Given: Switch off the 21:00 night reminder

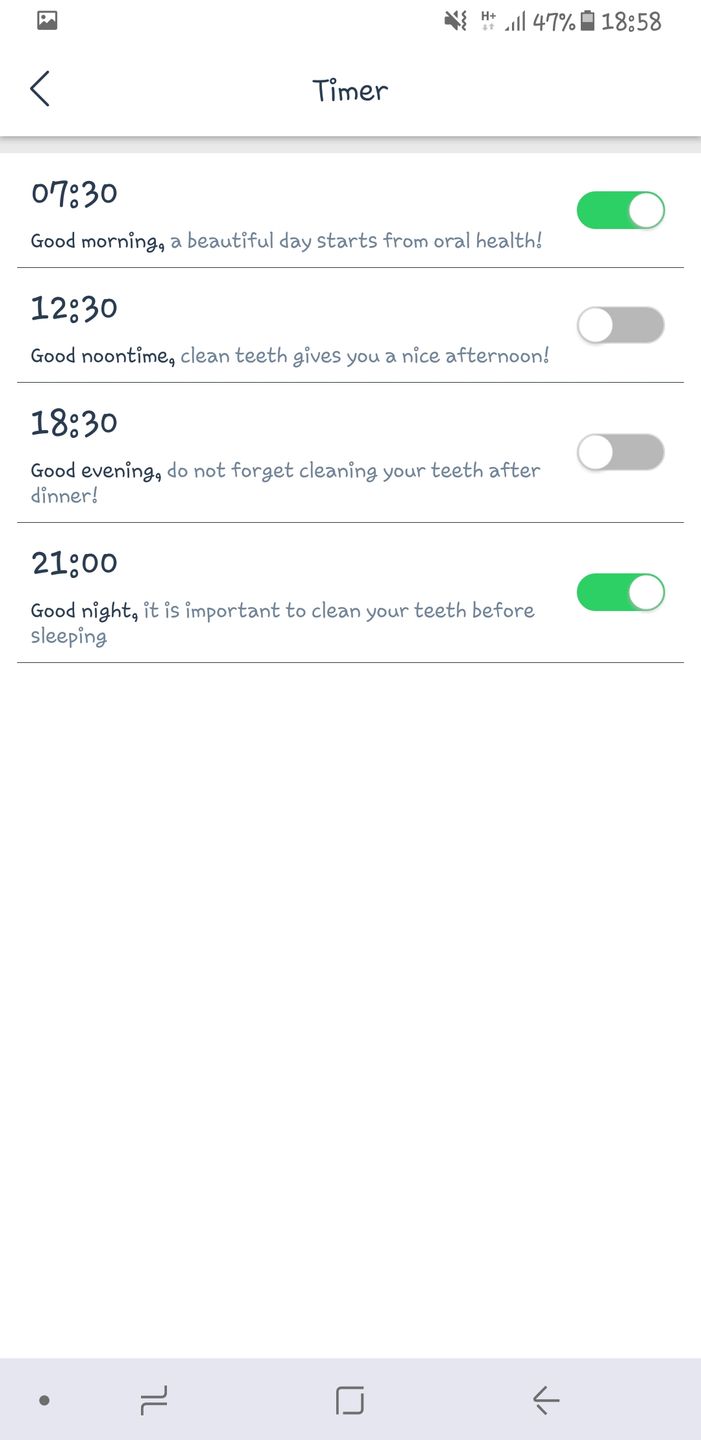Looking at the screenshot, I should click(620, 592).
